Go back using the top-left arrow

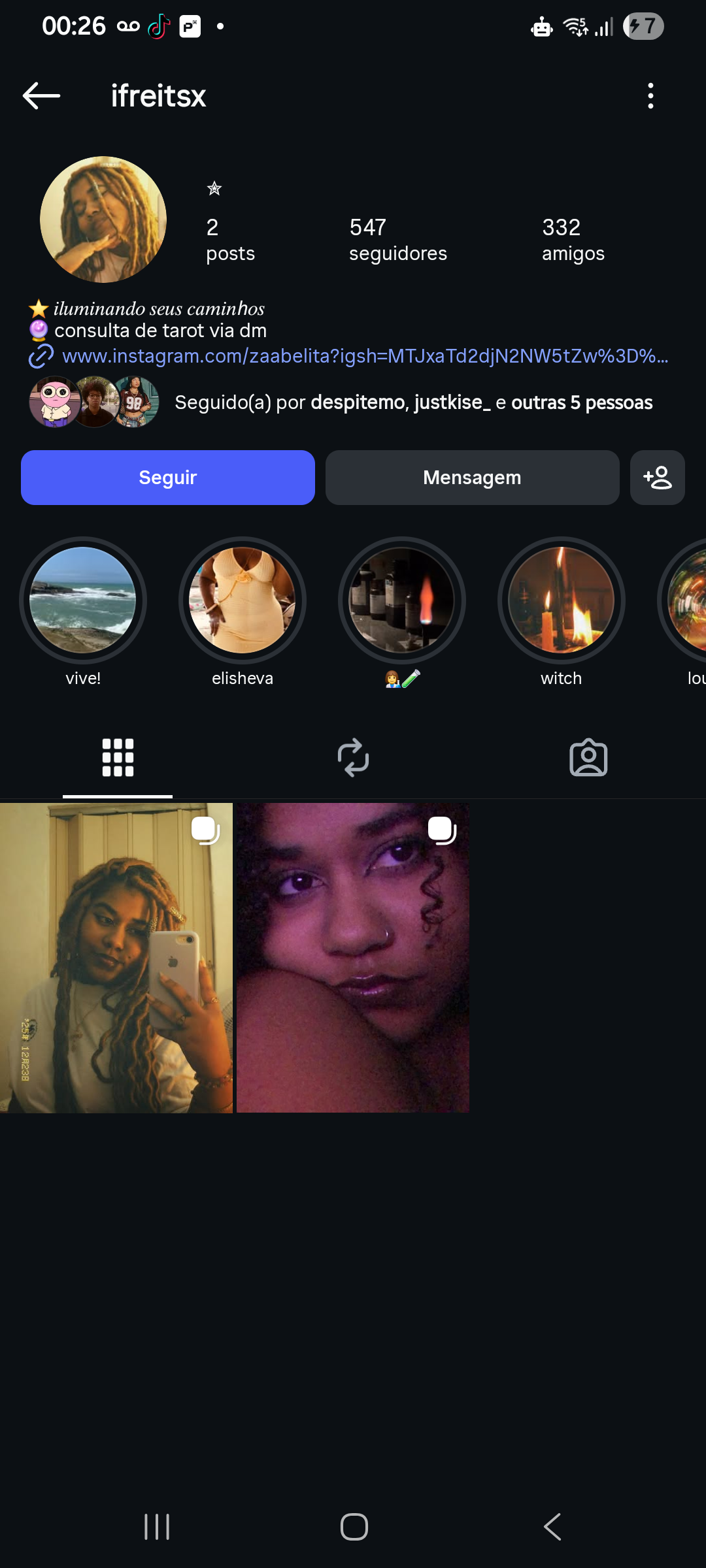tap(41, 96)
